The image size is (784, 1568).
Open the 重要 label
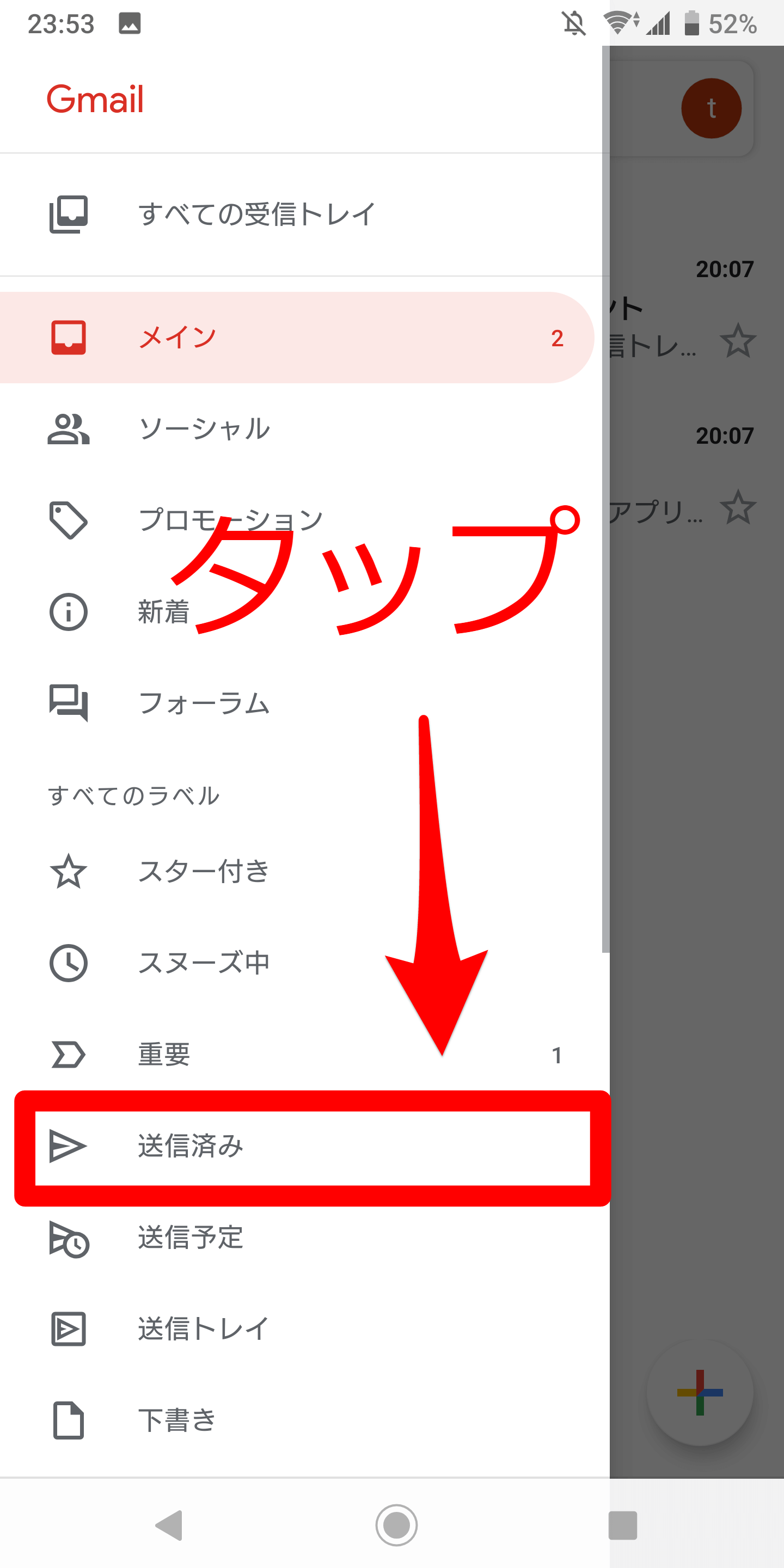click(x=304, y=1054)
